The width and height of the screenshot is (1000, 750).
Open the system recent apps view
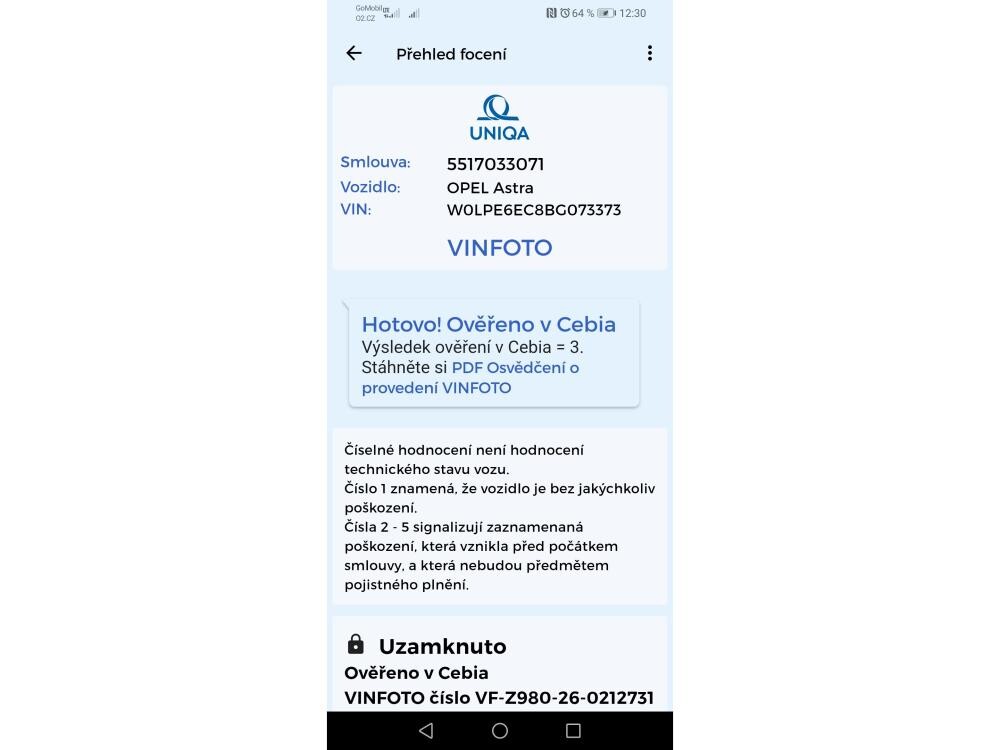coord(573,731)
